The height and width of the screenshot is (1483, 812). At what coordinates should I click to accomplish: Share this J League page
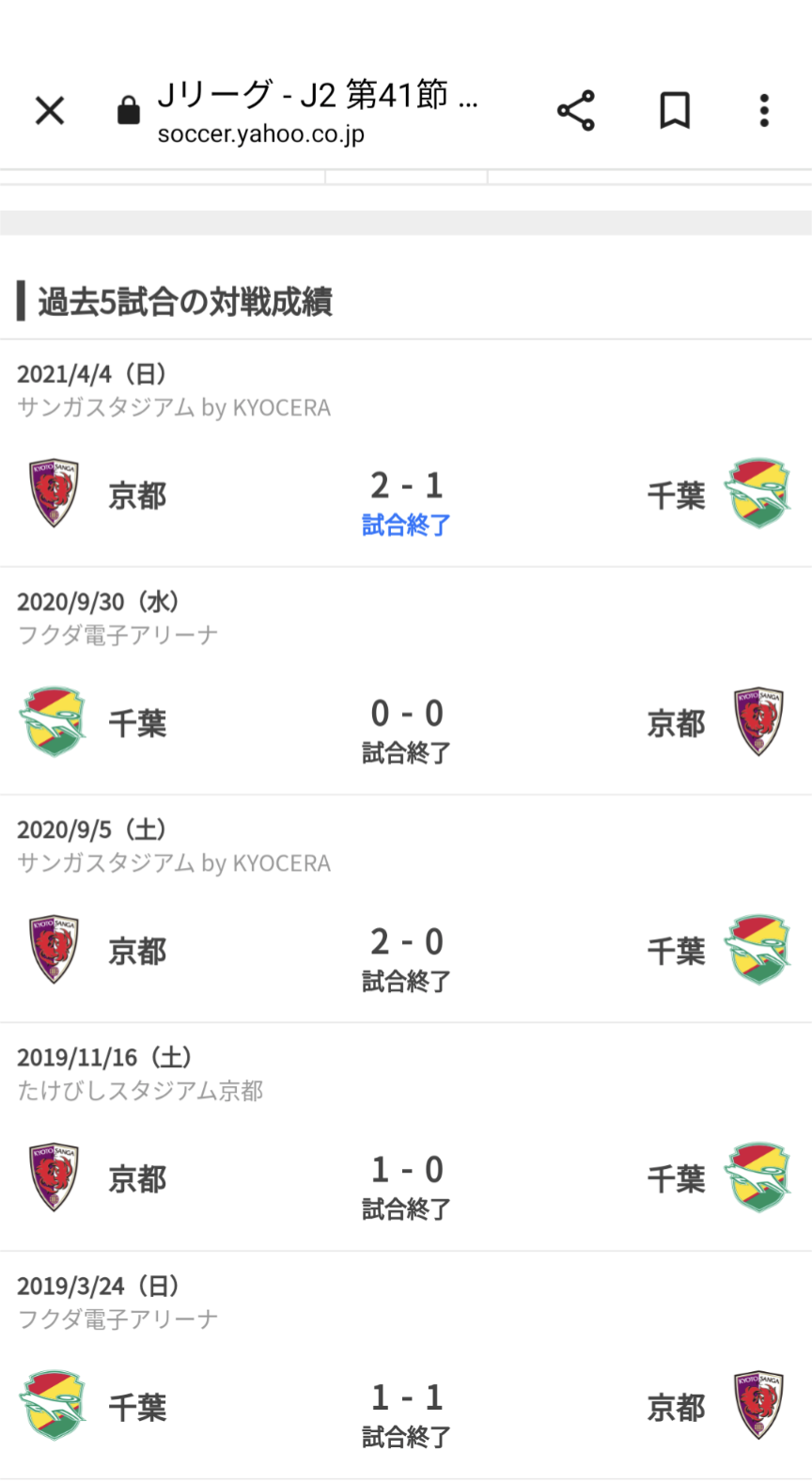pos(576,111)
